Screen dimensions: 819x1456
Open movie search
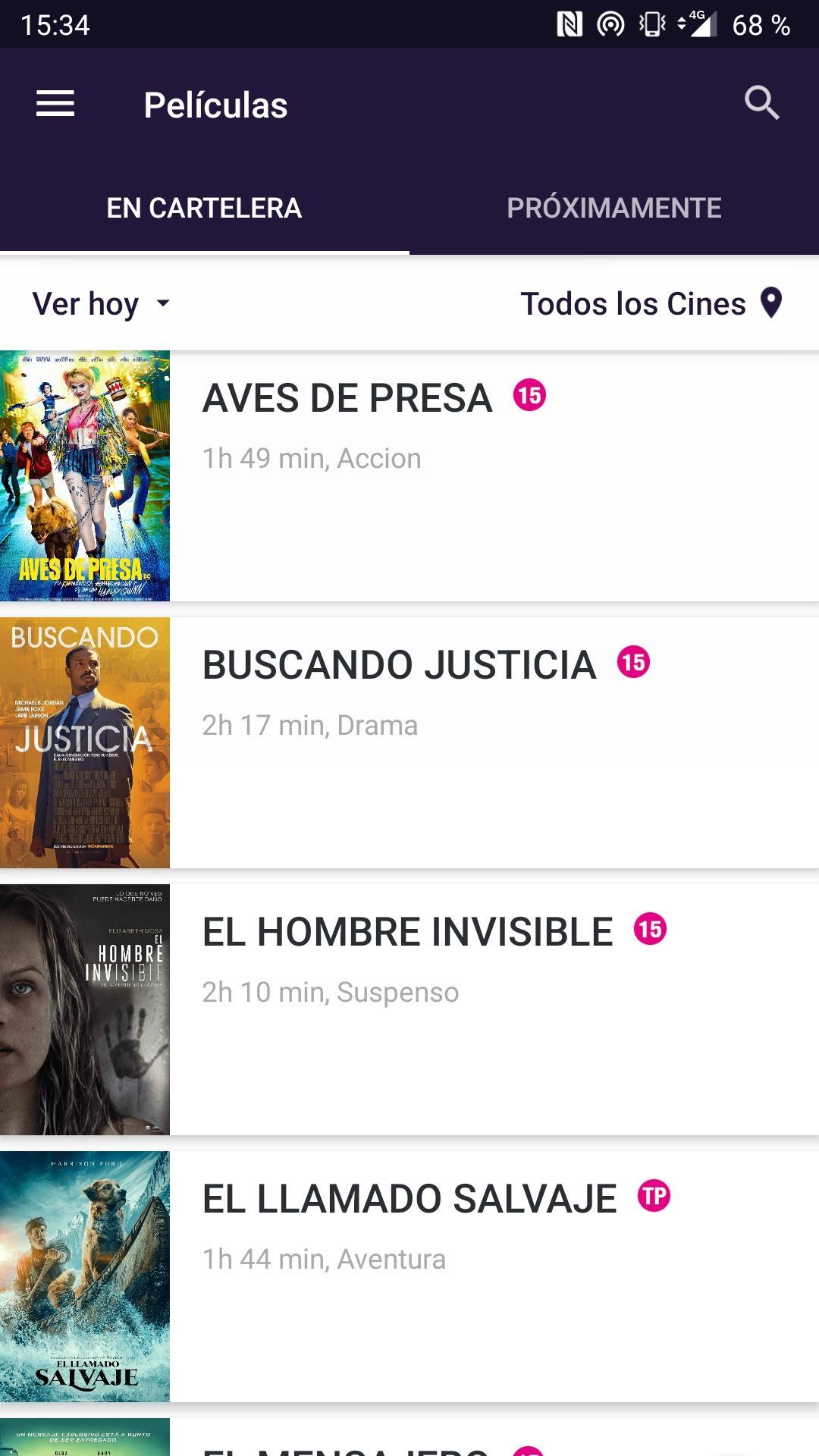[761, 103]
